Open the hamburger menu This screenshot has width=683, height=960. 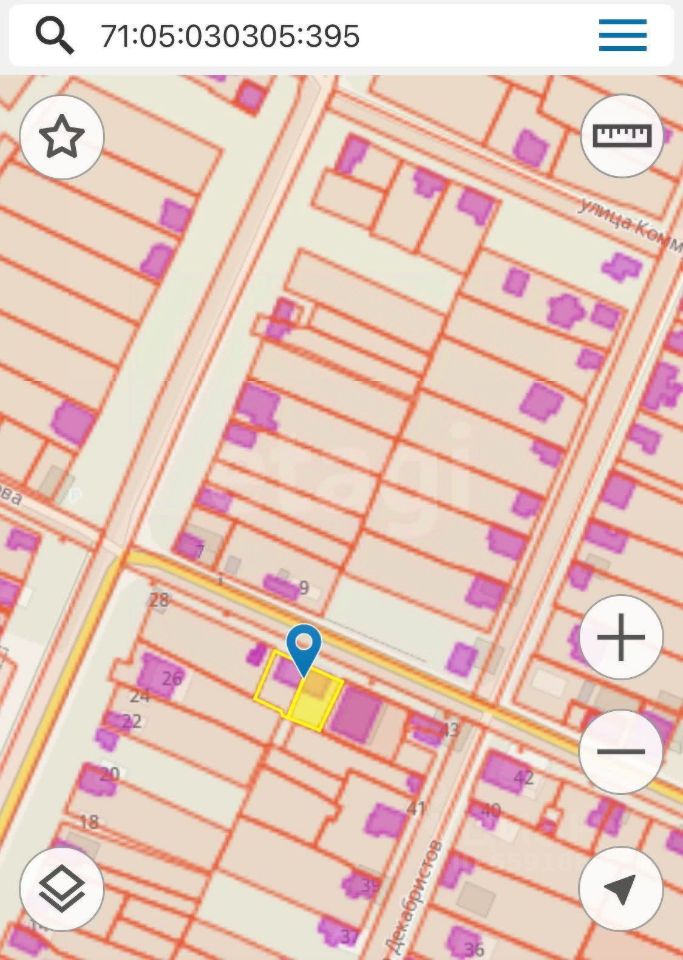(623, 36)
